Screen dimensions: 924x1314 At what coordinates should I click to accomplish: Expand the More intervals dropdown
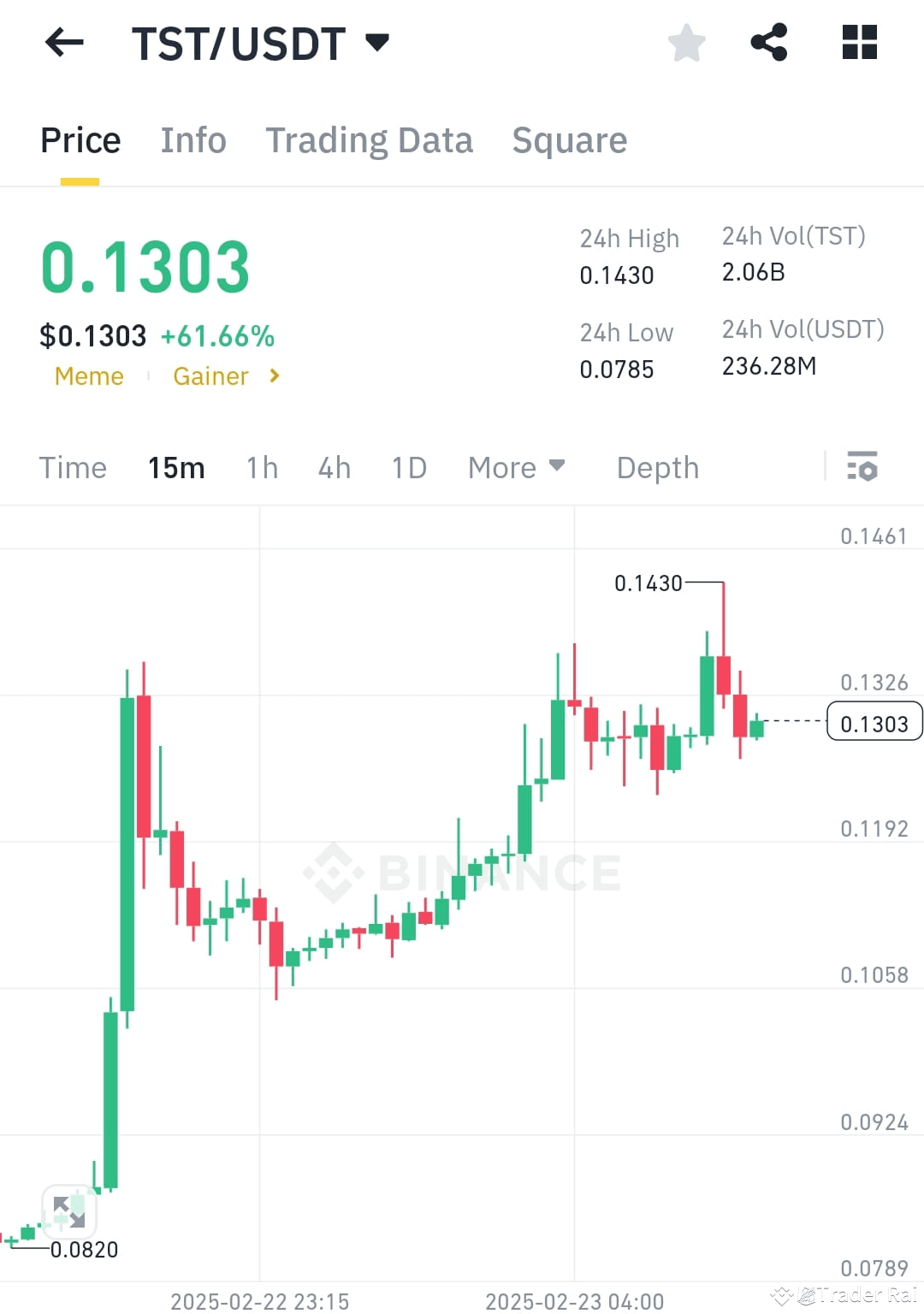(516, 467)
